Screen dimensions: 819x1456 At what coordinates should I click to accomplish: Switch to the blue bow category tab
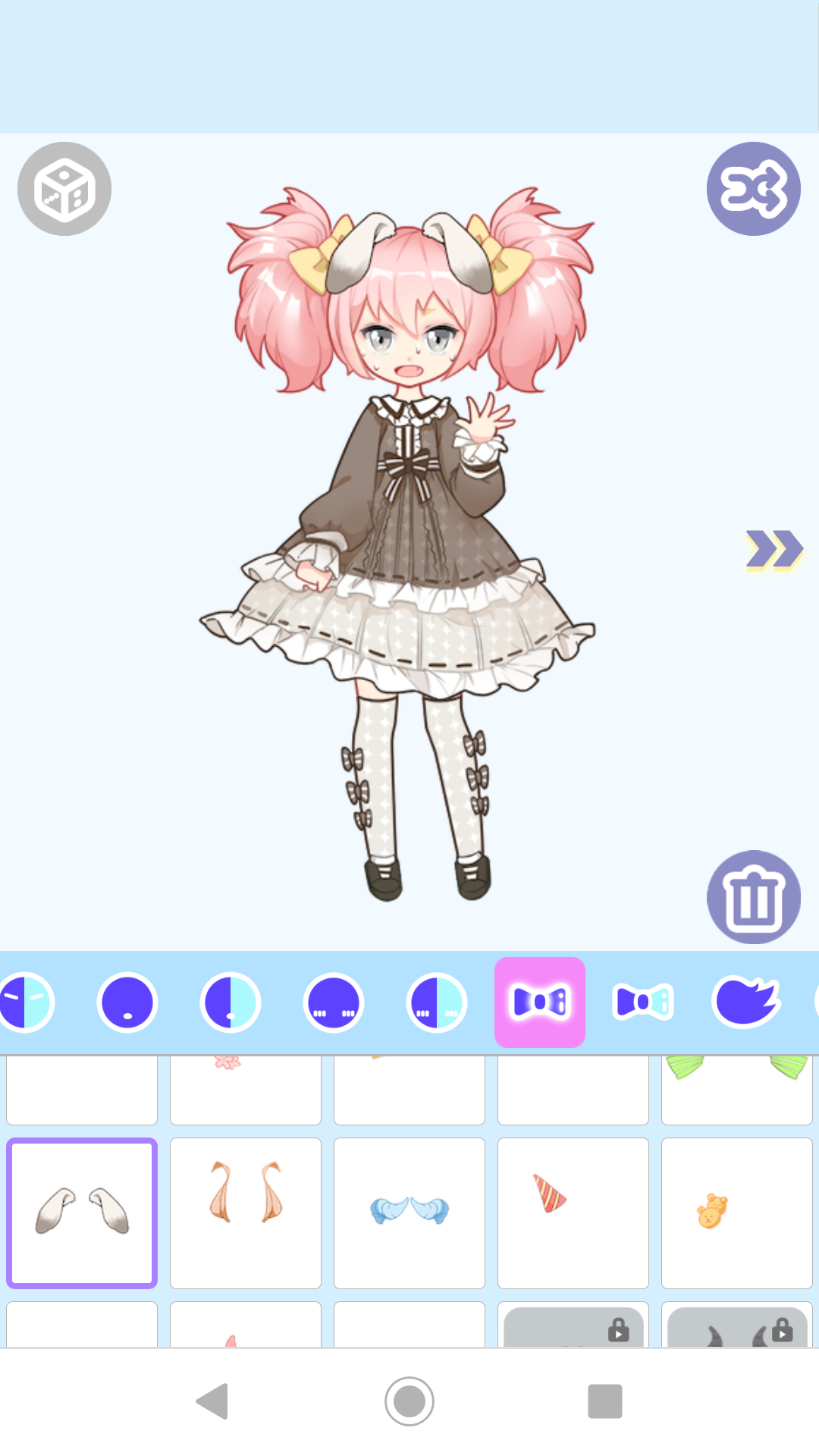642,1002
